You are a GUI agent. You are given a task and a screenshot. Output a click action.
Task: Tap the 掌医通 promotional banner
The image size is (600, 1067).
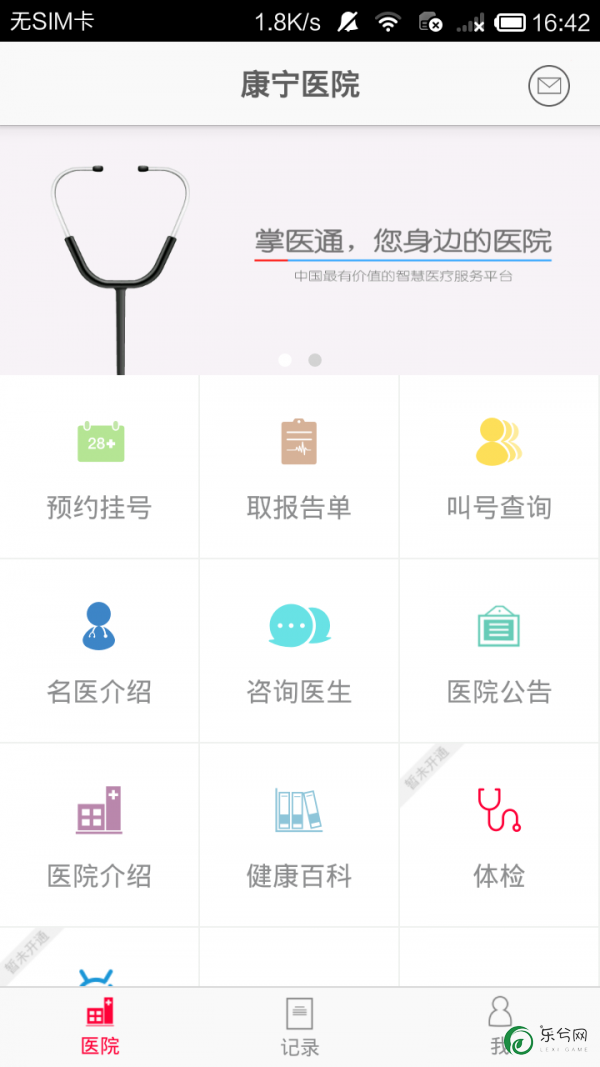(x=300, y=250)
